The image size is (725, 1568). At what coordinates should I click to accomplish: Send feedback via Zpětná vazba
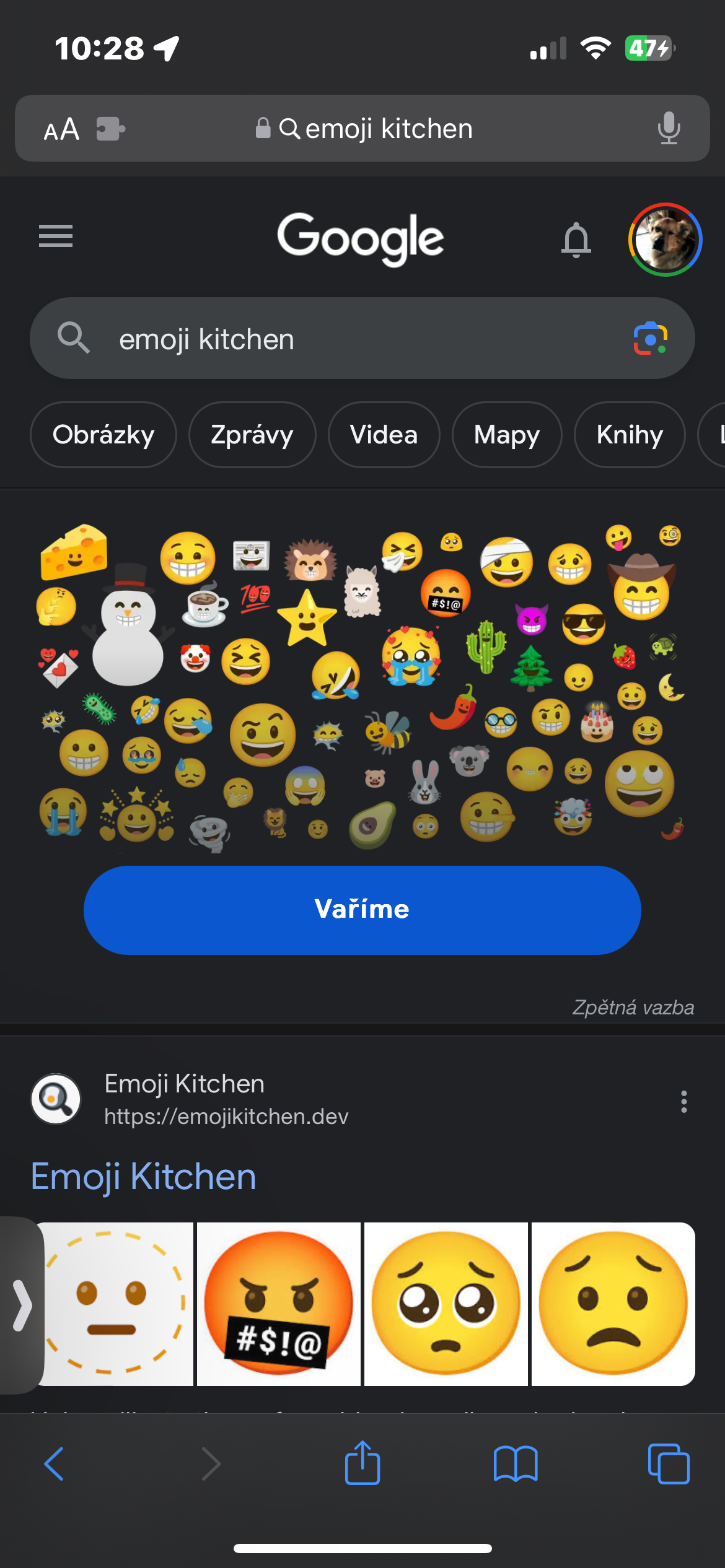point(633,1008)
